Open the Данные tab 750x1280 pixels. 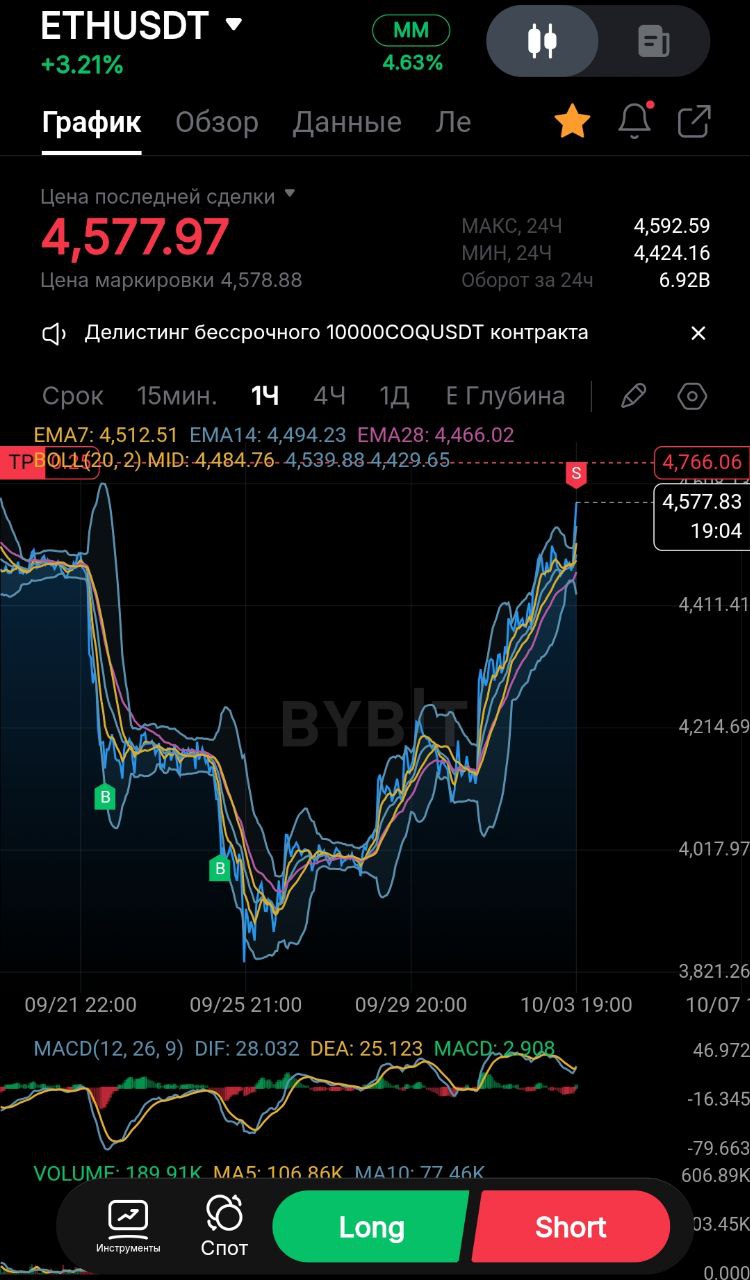point(347,122)
